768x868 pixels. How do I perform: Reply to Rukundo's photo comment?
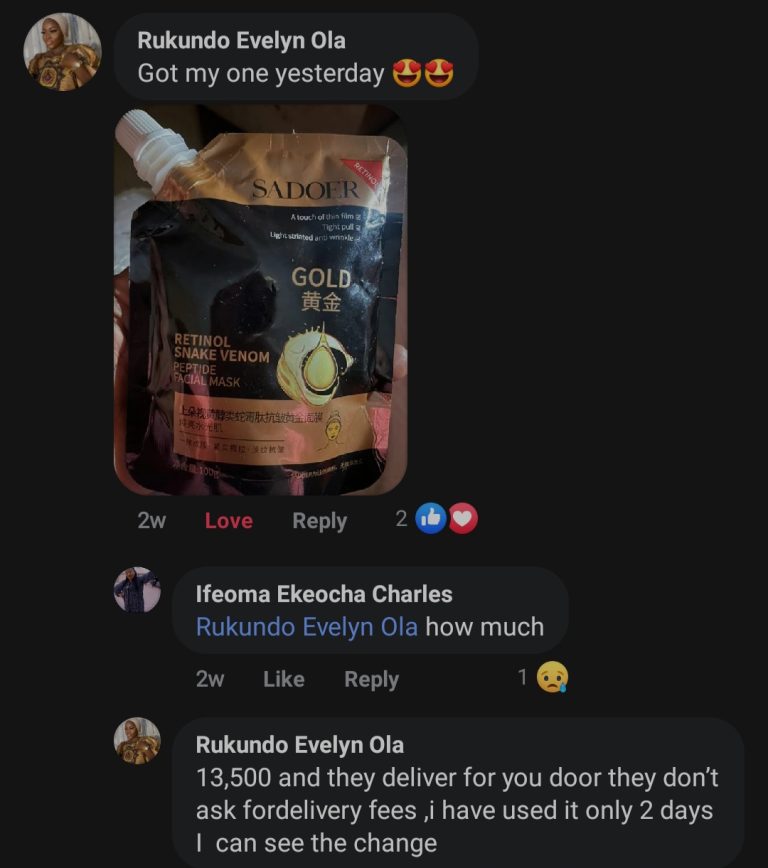319,520
